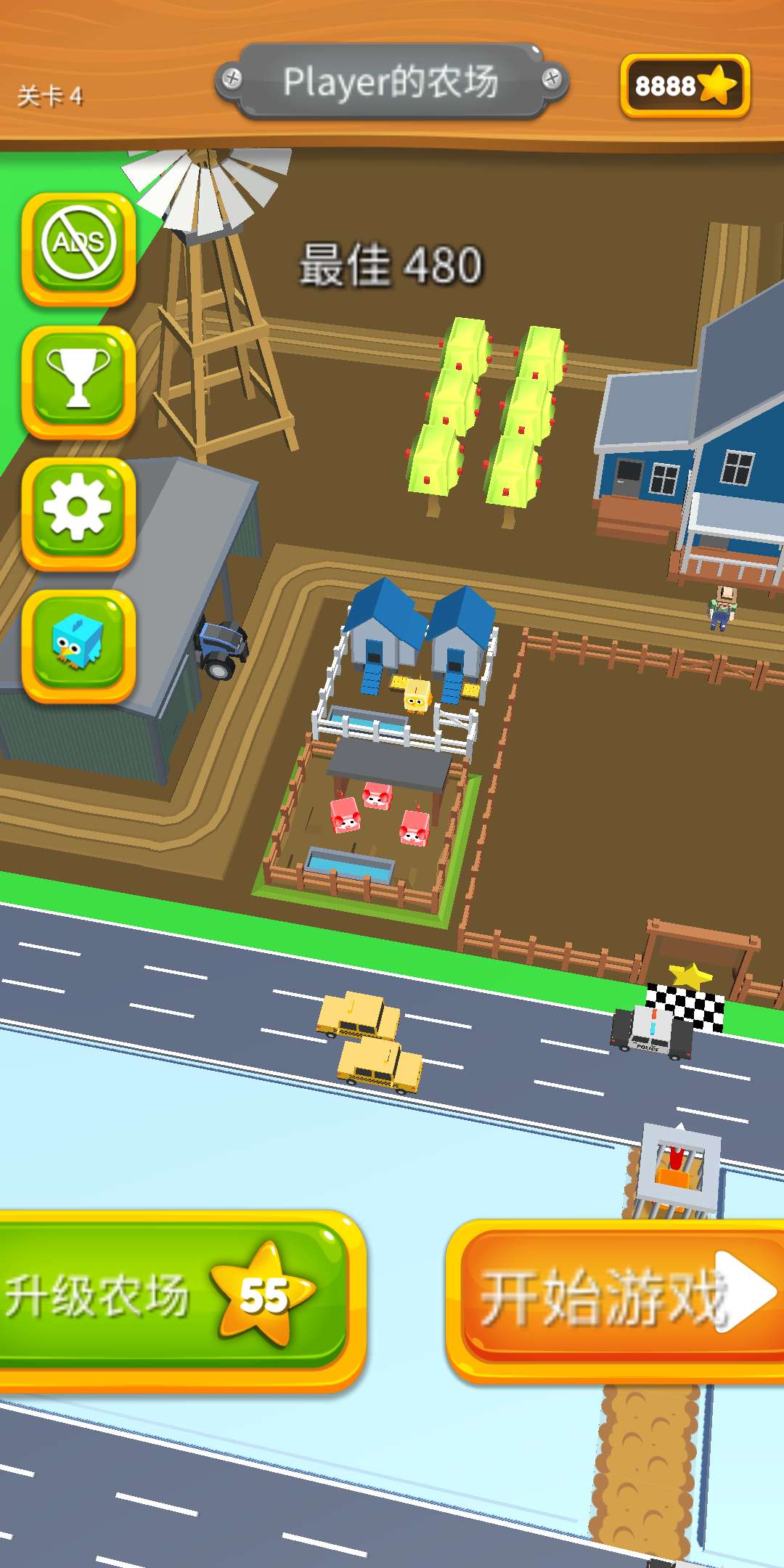
Task: Tap the remove ads button
Action: tap(78, 247)
